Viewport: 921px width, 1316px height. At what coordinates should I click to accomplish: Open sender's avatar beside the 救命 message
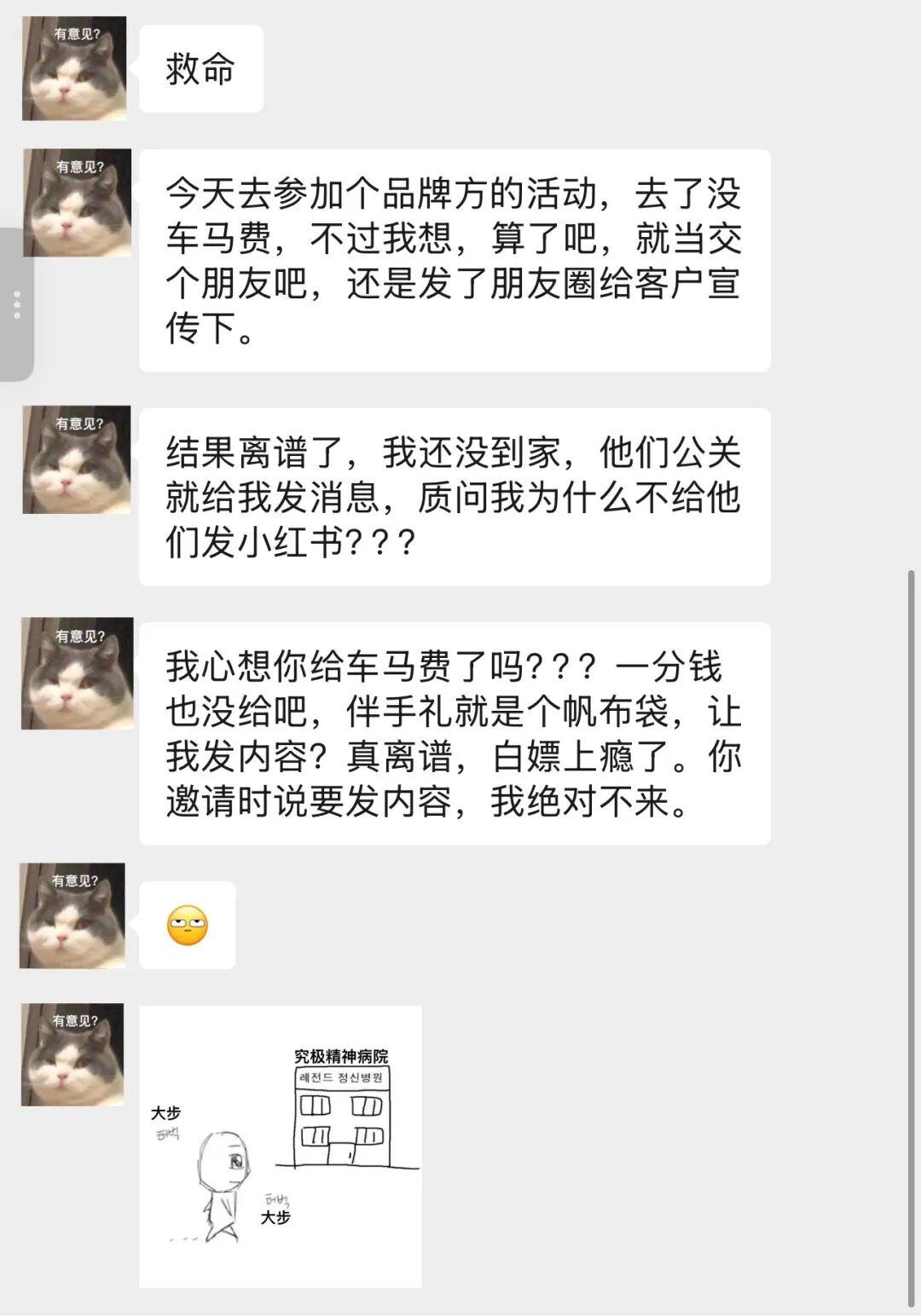[74, 69]
